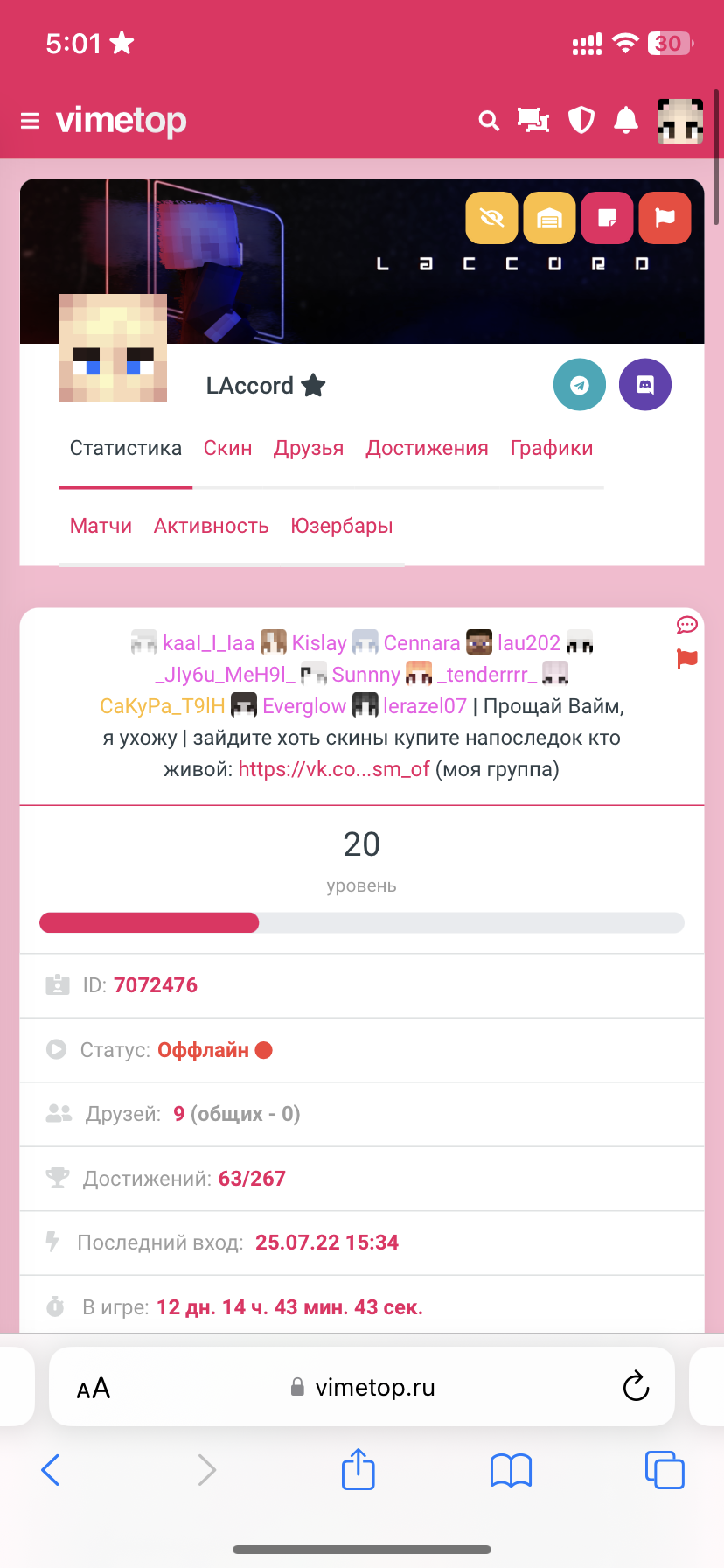The width and height of the screenshot is (724, 1568).
Task: Open the search magnifier in the header
Action: click(x=490, y=121)
